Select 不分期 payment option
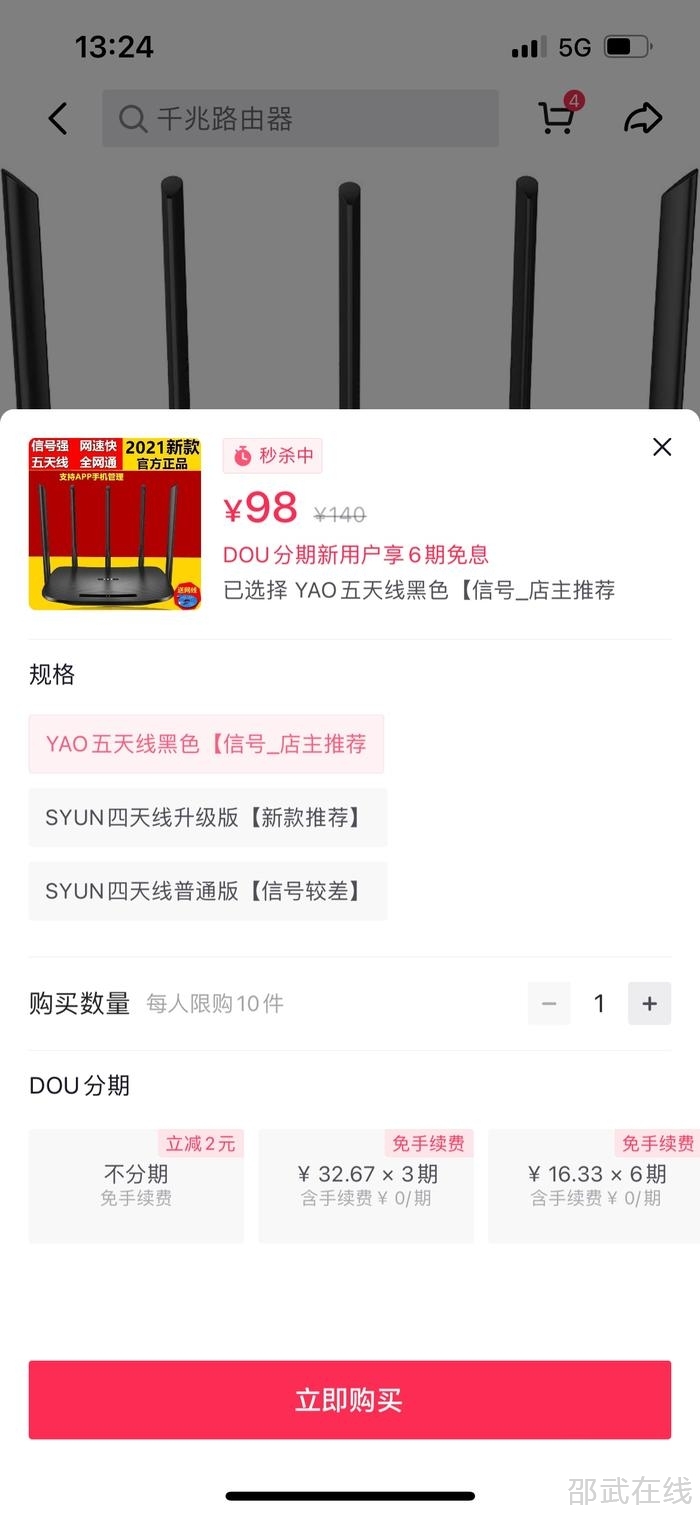The height and width of the screenshot is (1515, 700). 136,1185
